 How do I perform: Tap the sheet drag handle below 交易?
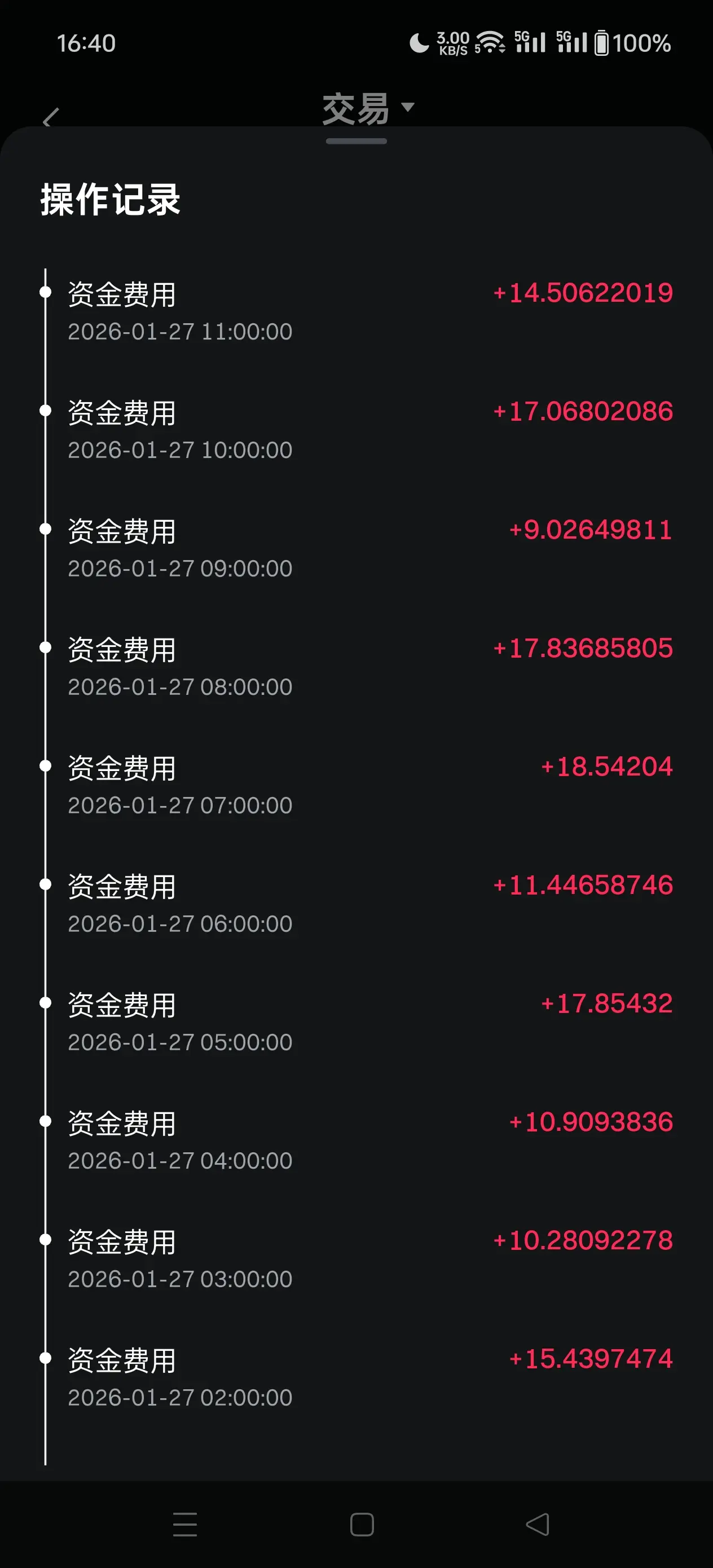[356, 141]
